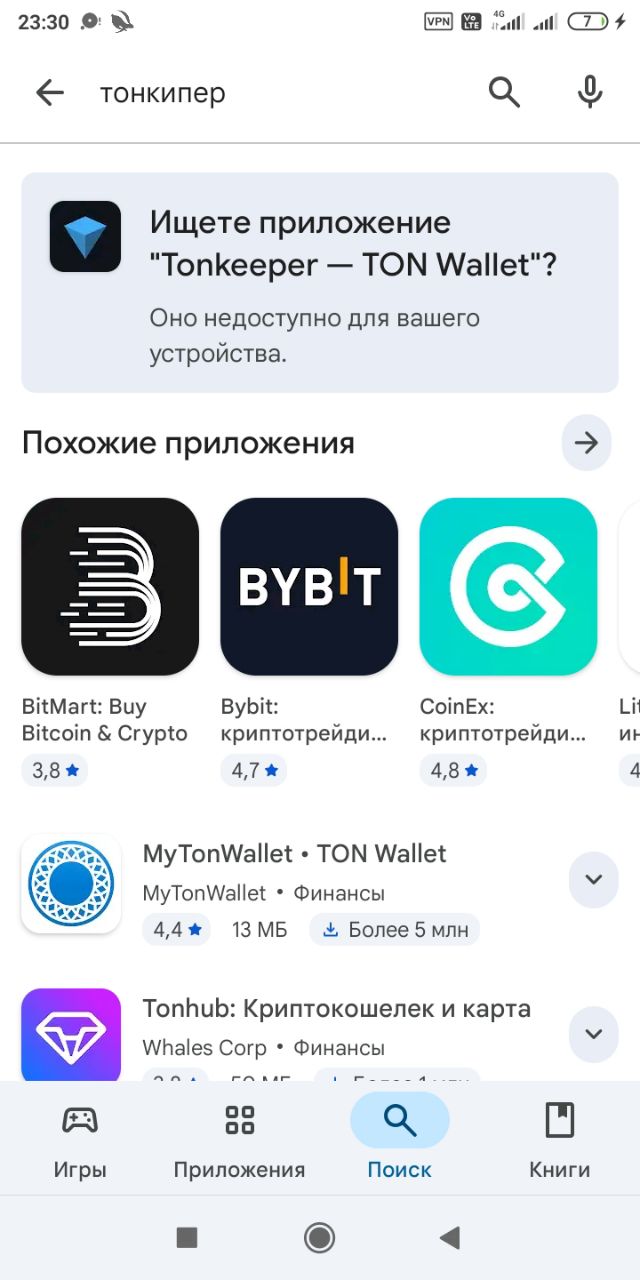640x1280 pixels.
Task: Start voice search with the microphone
Action: pyautogui.click(x=590, y=93)
